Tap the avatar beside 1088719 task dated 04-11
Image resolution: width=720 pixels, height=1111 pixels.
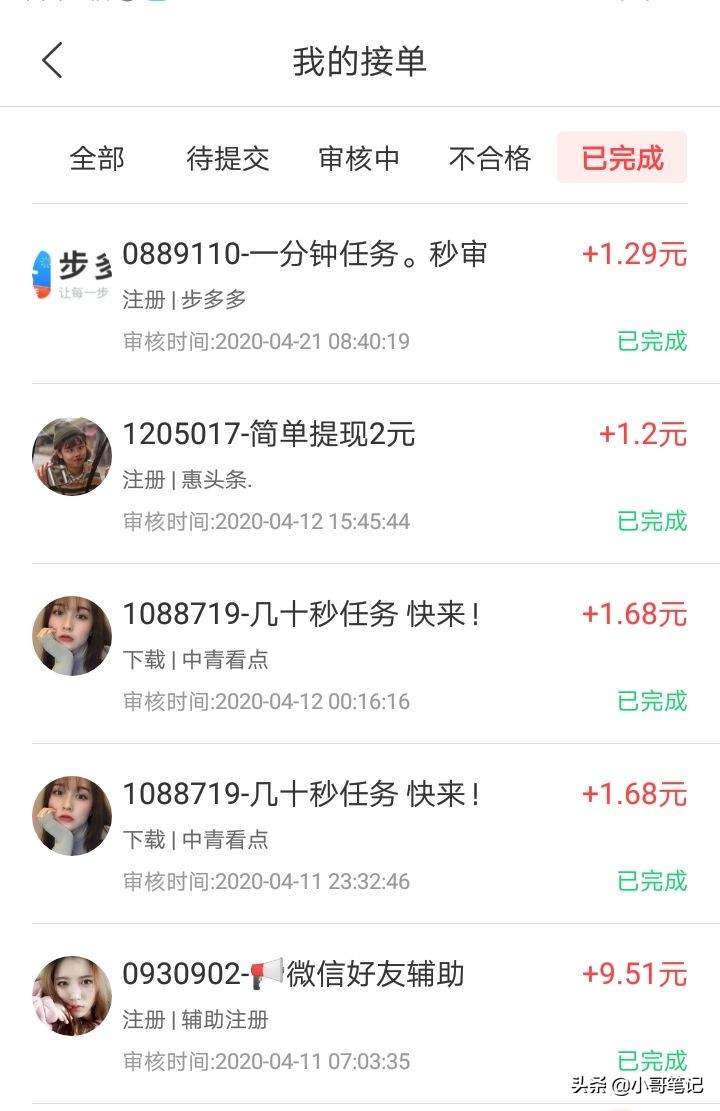point(70,815)
